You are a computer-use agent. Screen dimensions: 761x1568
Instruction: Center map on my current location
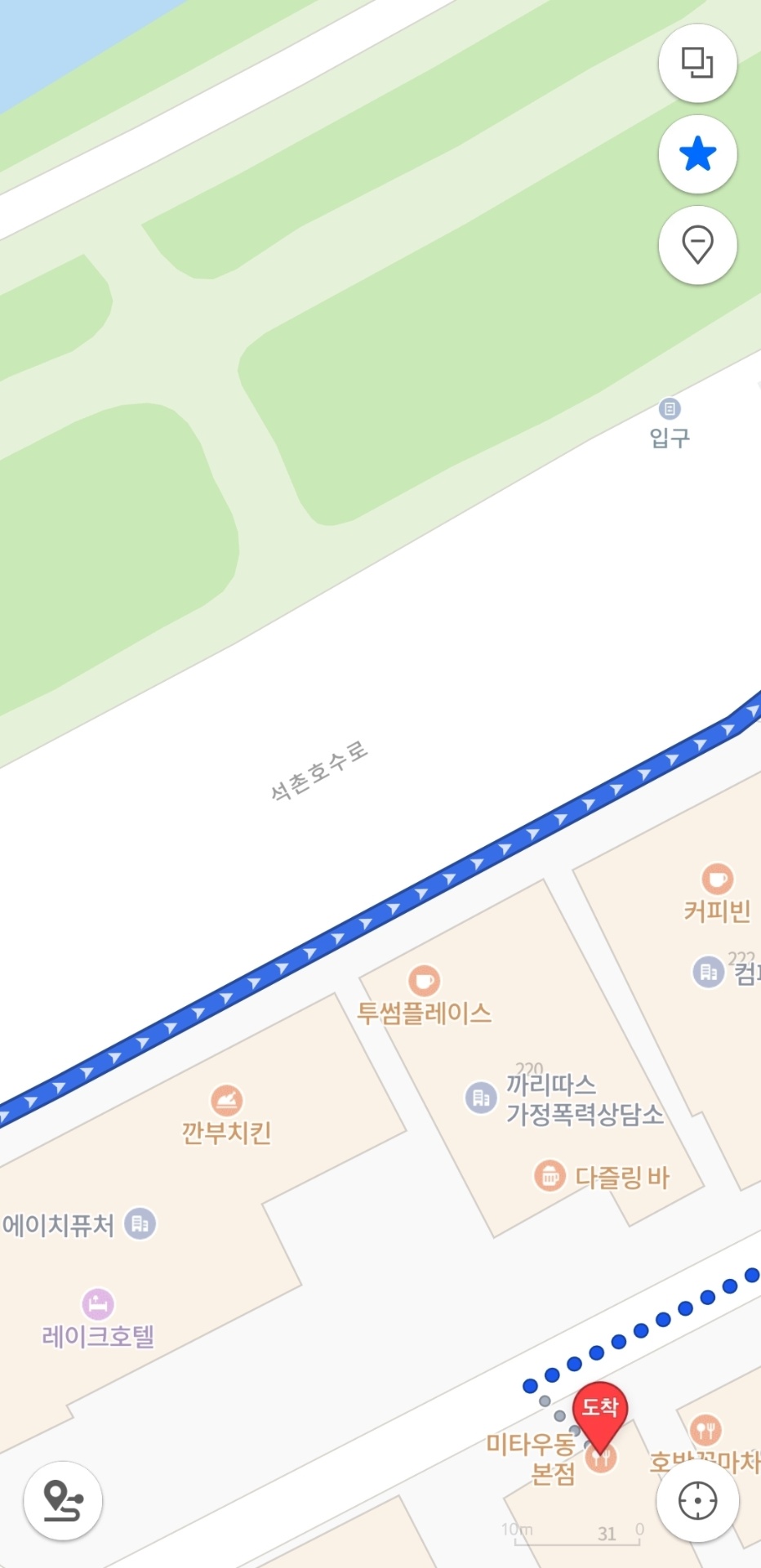(x=697, y=1500)
